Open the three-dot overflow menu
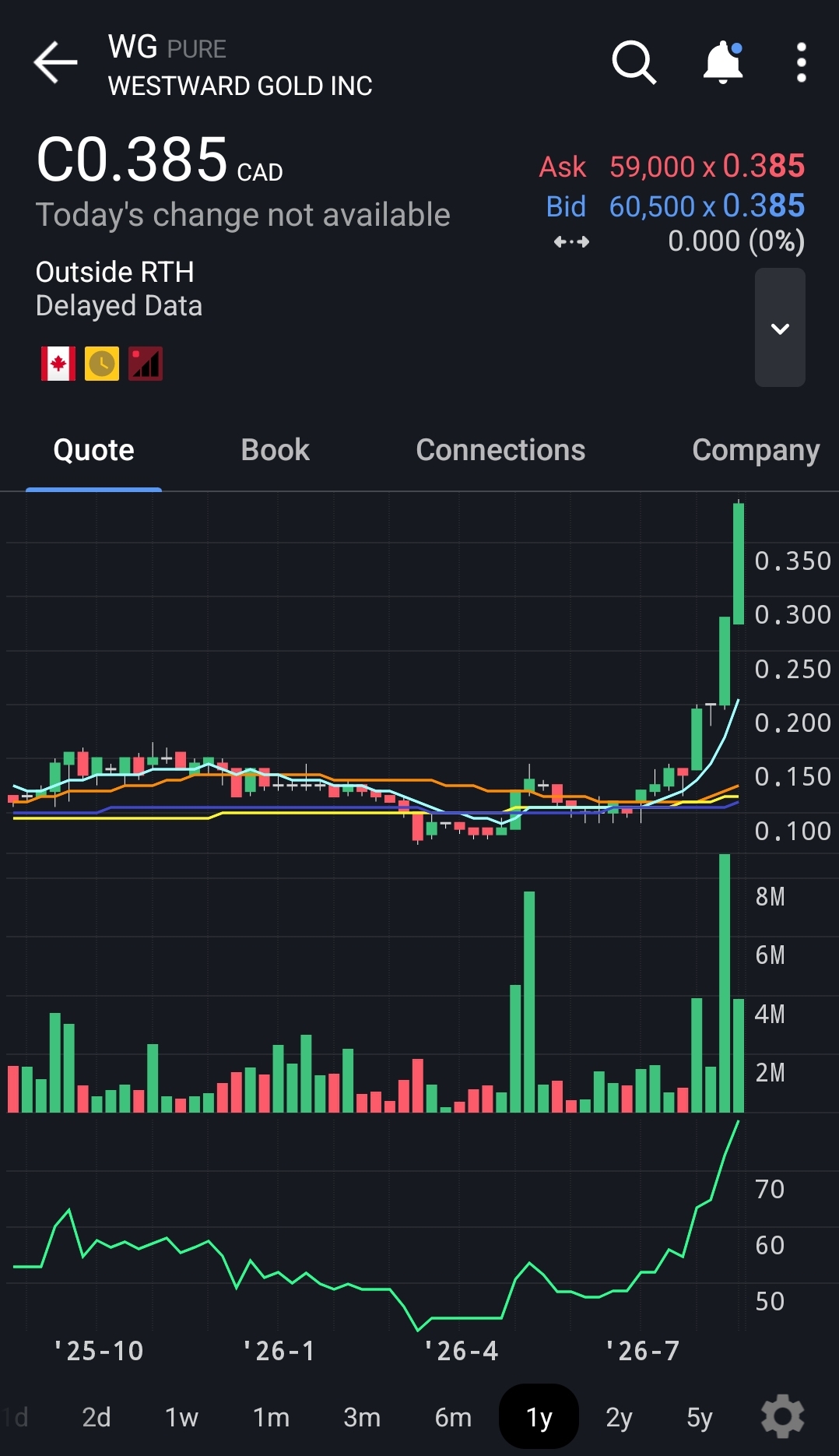 (802, 62)
